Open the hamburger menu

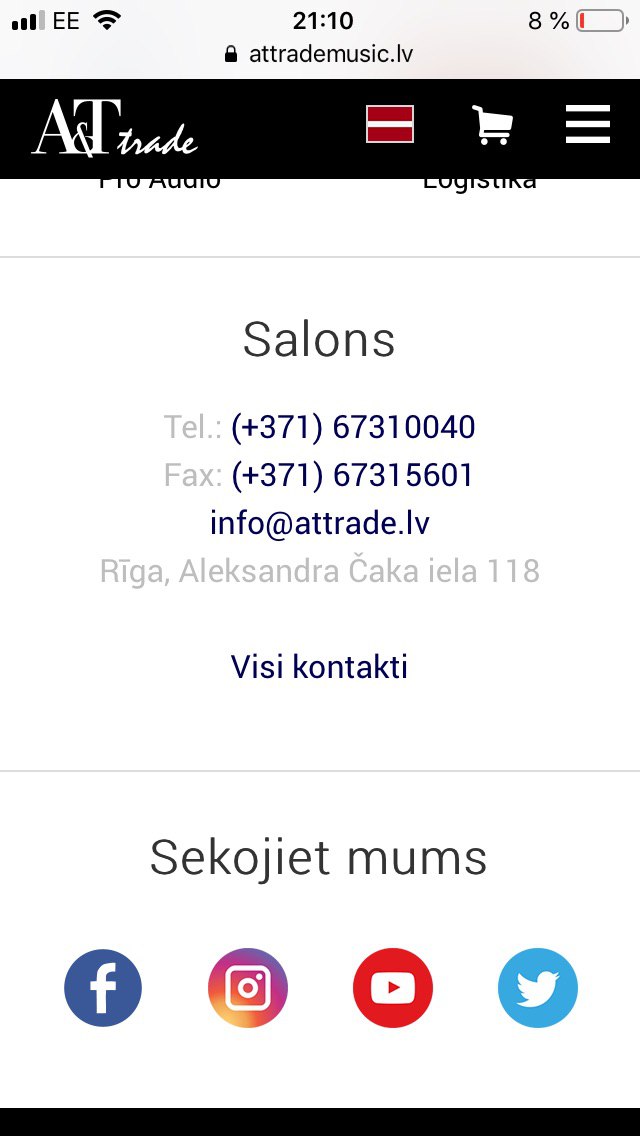point(588,124)
